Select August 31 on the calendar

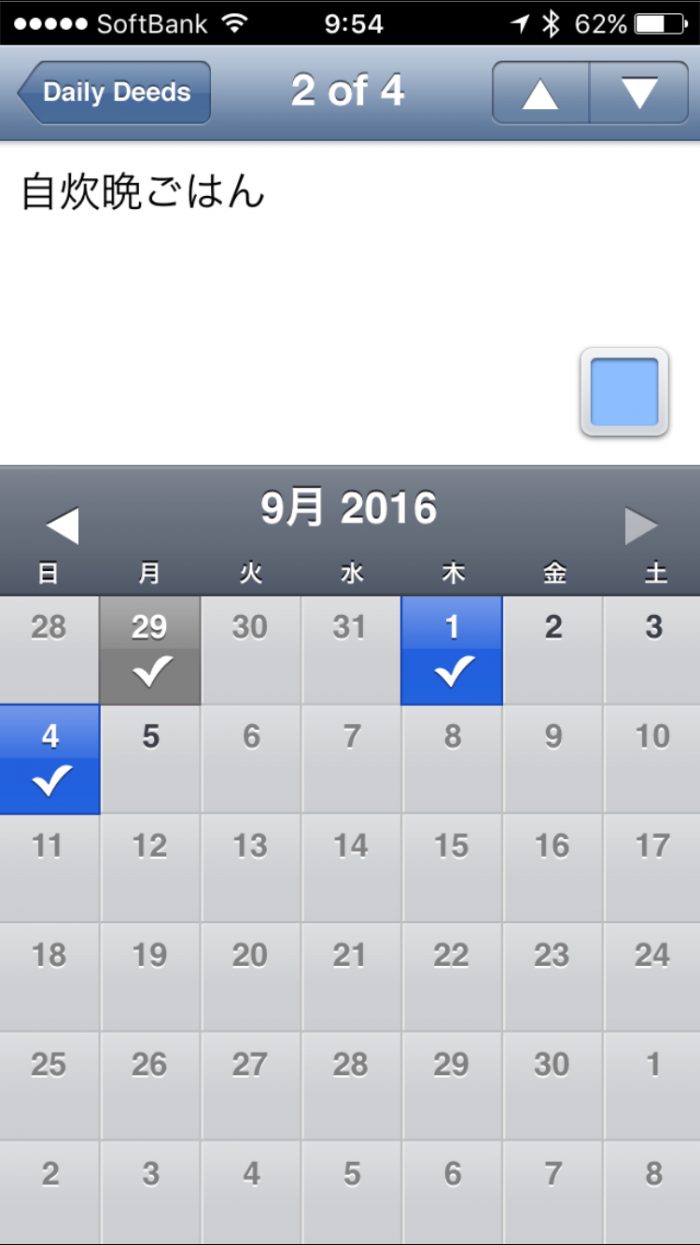click(351, 651)
